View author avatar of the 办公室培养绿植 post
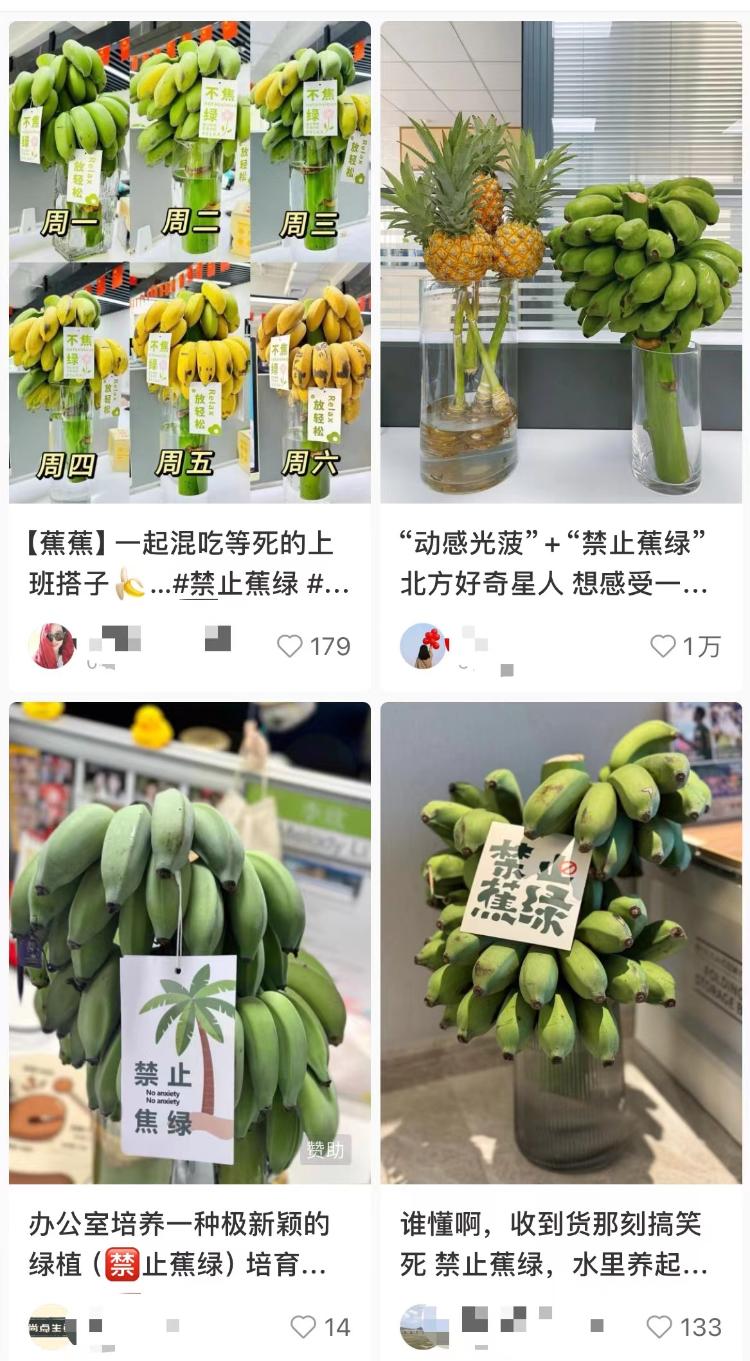The width and height of the screenshot is (750, 1361). point(50,1327)
